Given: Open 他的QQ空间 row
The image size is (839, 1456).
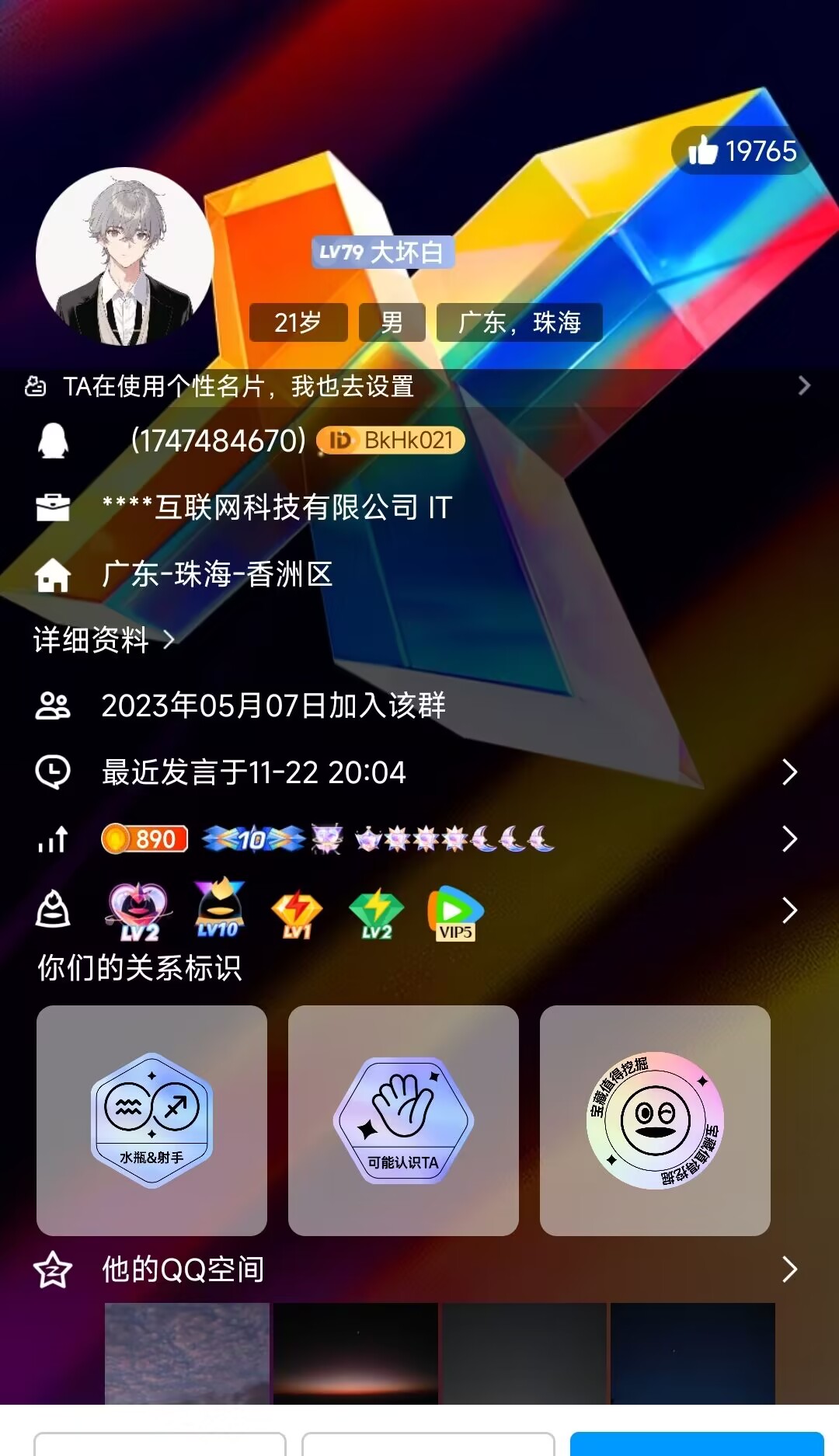Looking at the screenshot, I should [x=418, y=1270].
